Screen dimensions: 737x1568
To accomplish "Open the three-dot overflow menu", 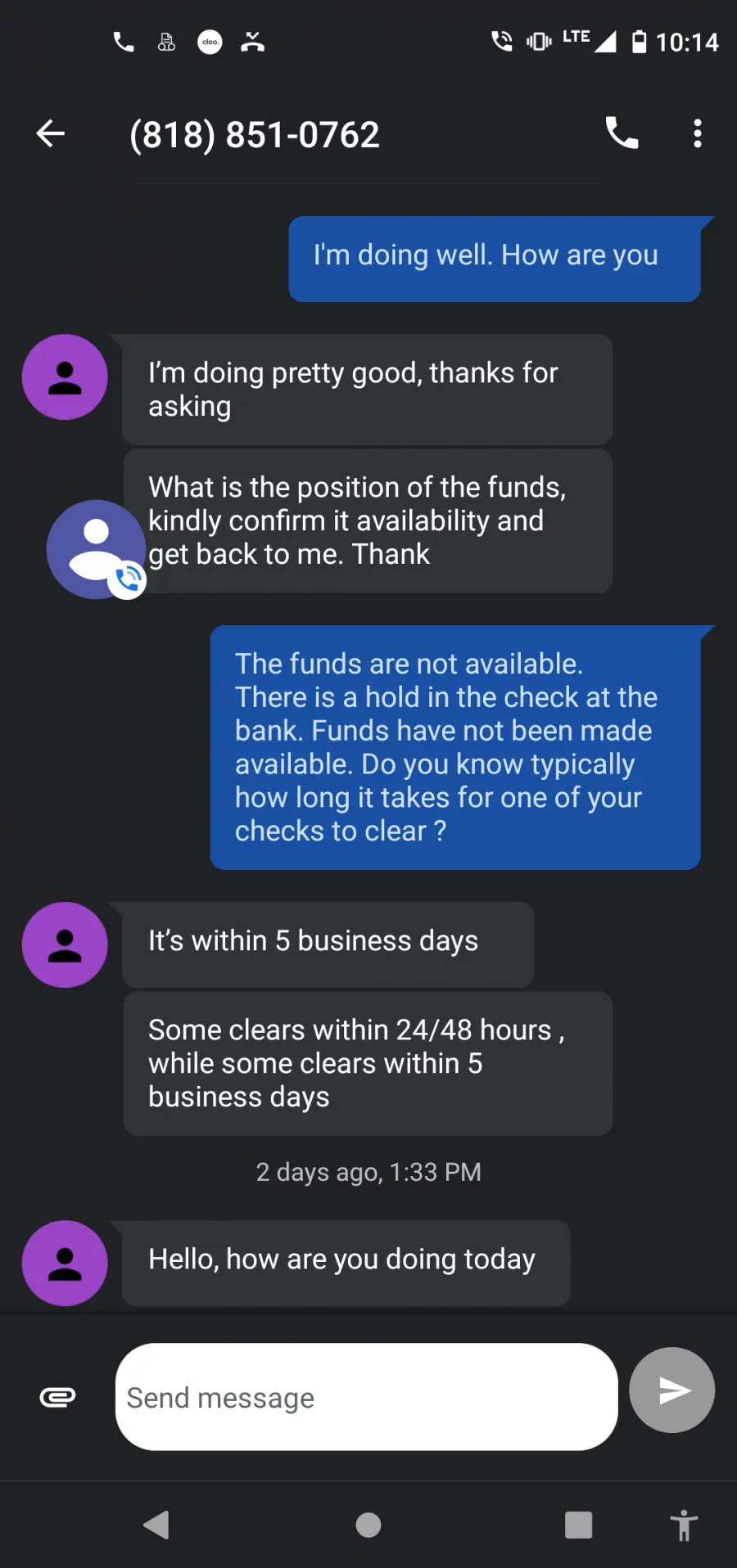I will tap(698, 133).
